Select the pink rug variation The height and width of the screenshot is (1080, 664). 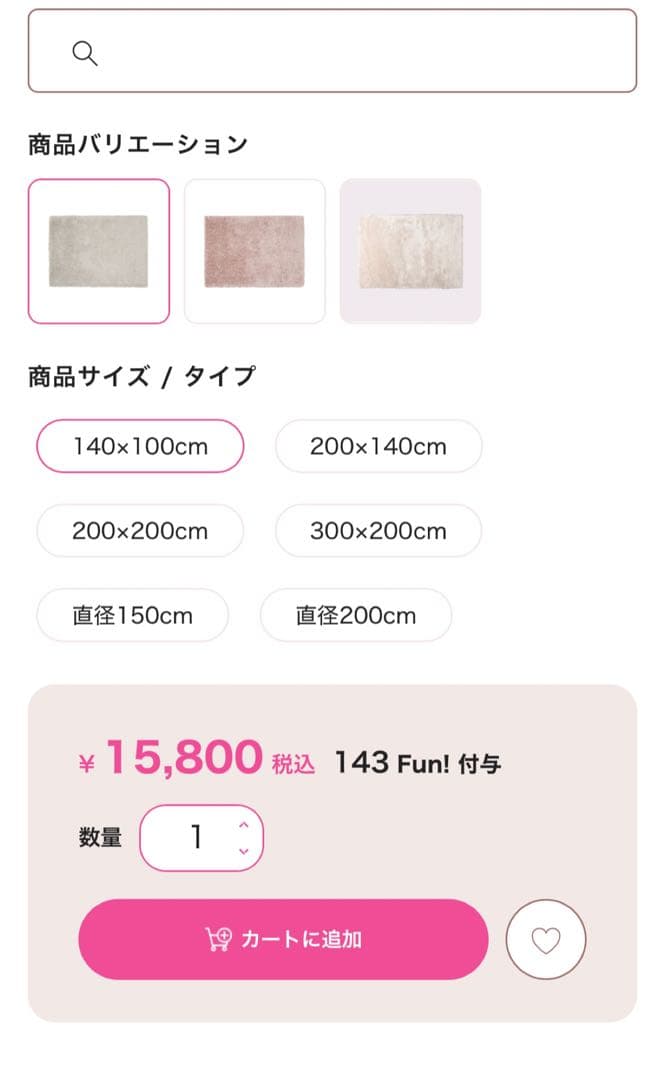[254, 251]
